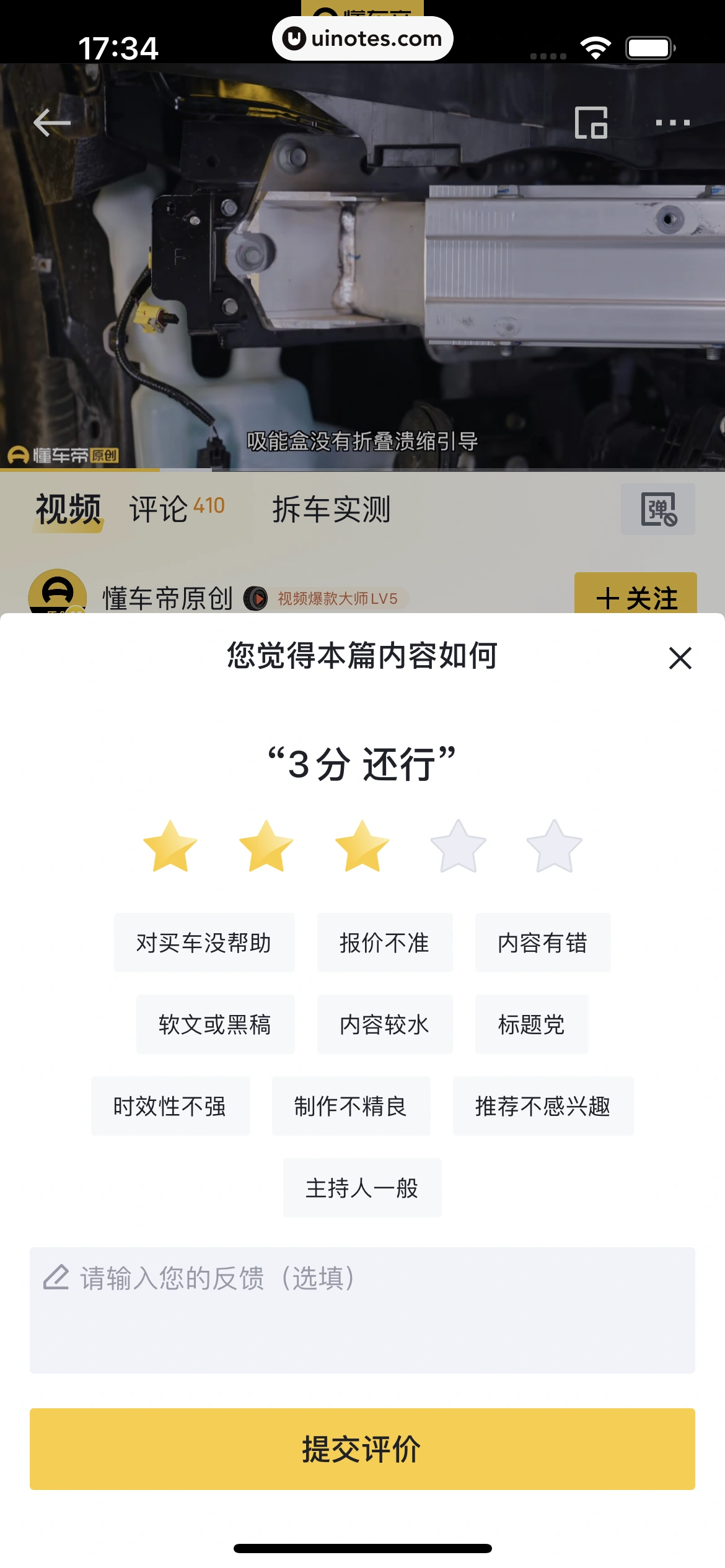Choose the 报价不准 reason chip
The width and height of the screenshot is (725, 1568).
(384, 943)
